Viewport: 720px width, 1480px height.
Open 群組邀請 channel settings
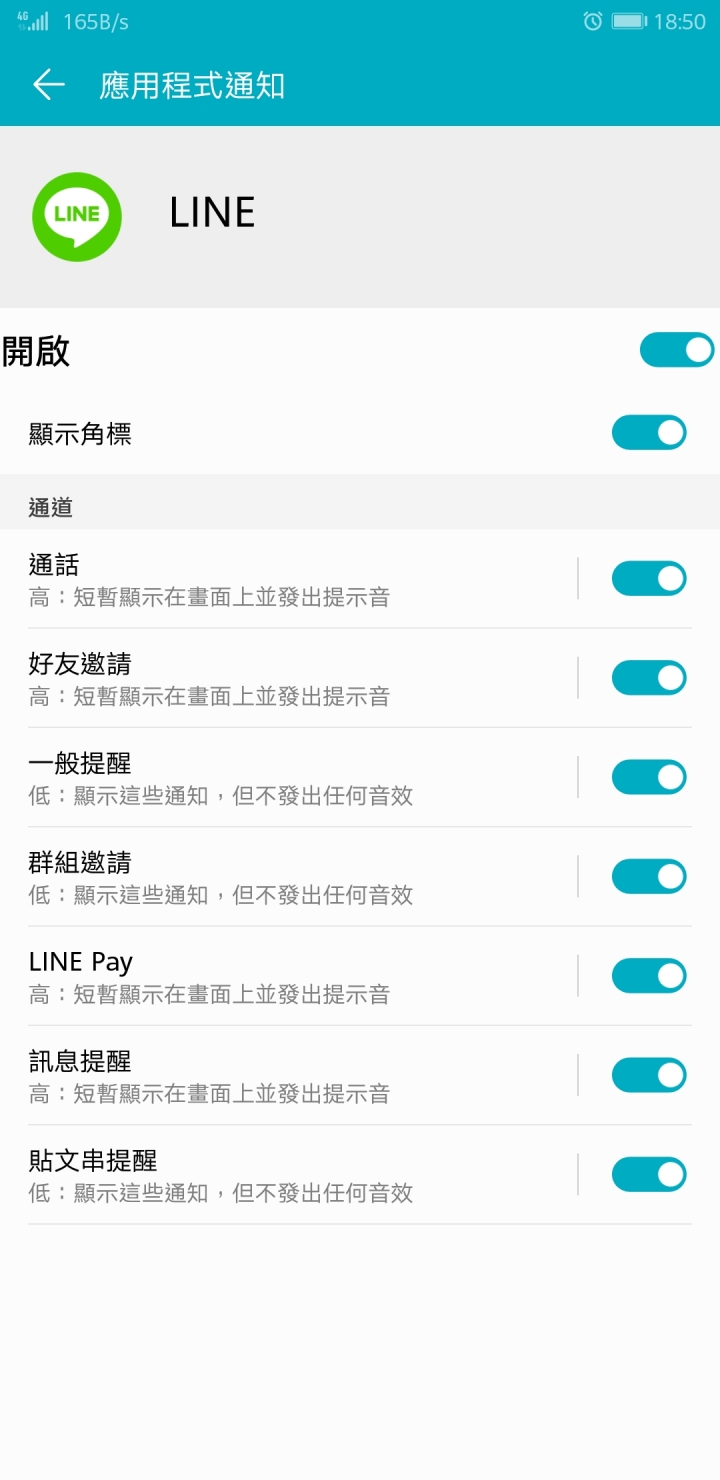pos(300,877)
